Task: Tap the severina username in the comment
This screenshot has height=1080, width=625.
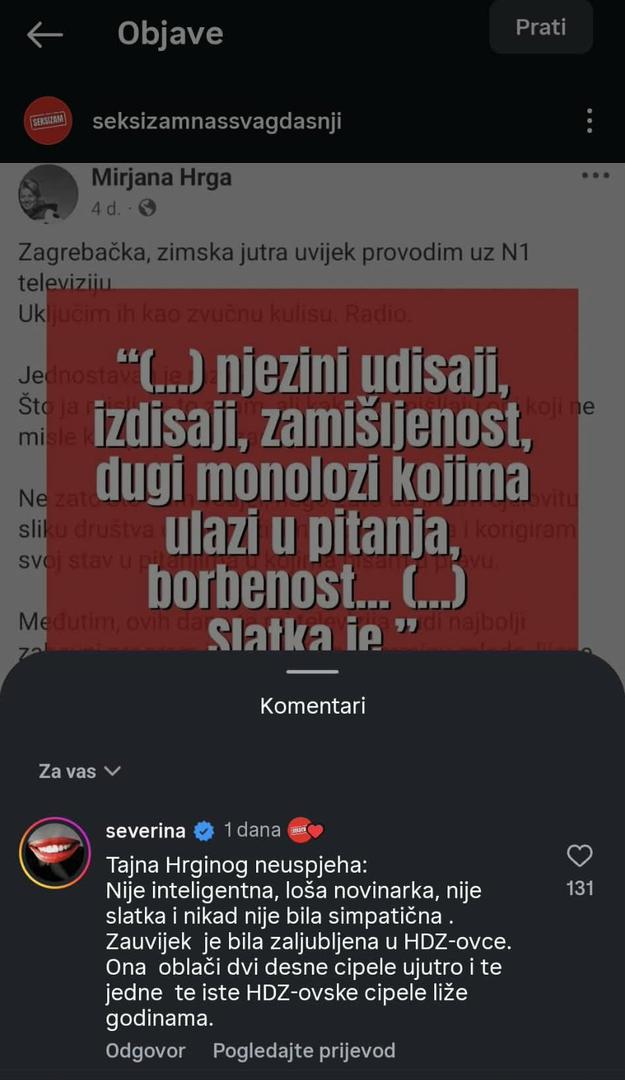Action: pos(145,830)
